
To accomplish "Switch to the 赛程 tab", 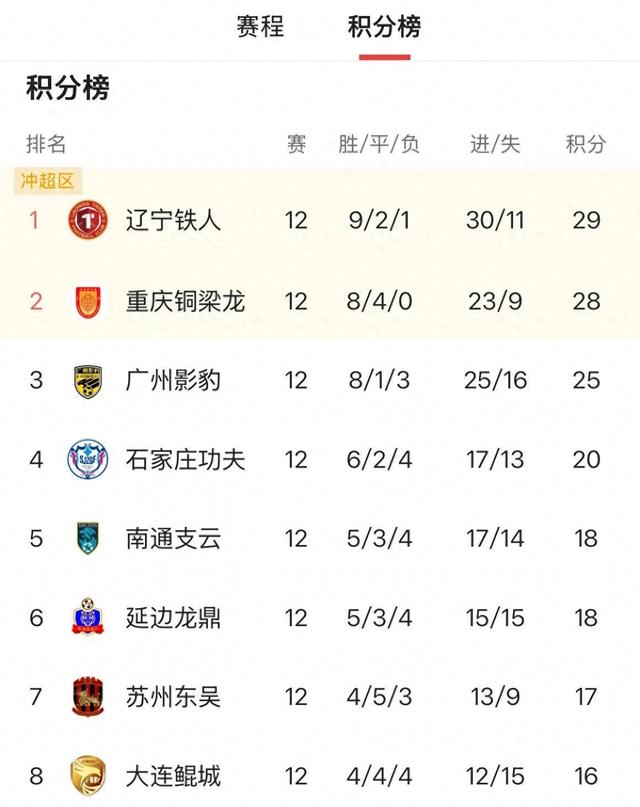I will 260,27.
